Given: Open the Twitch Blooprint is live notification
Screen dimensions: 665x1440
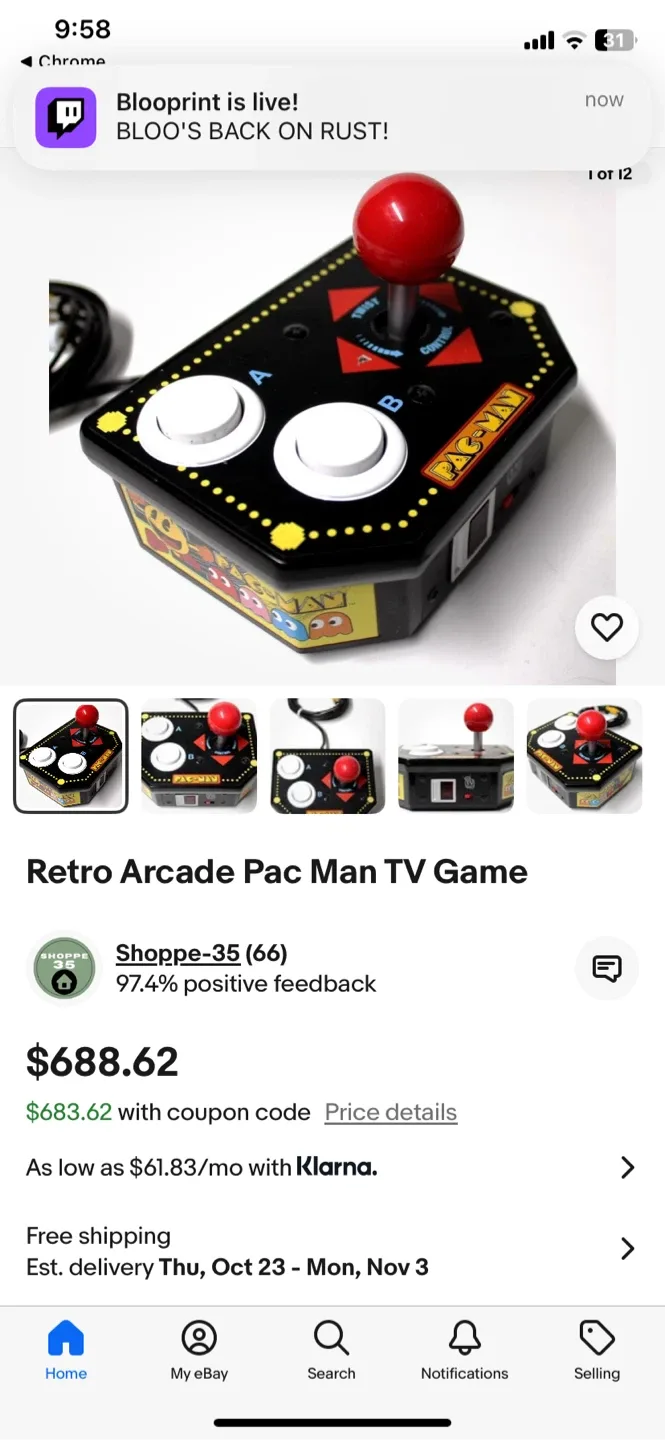Looking at the screenshot, I should point(332,116).
